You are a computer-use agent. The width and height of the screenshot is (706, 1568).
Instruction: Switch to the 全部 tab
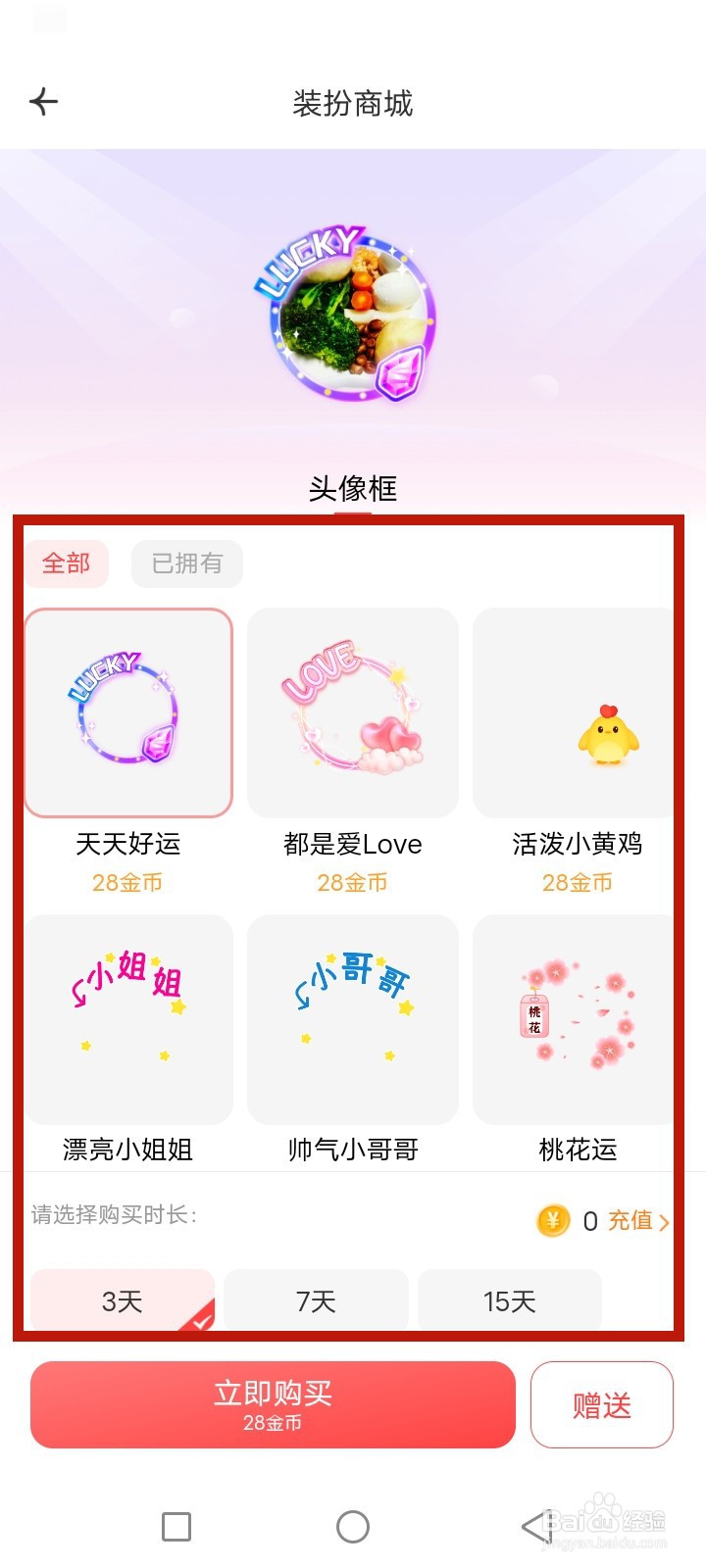coord(66,563)
